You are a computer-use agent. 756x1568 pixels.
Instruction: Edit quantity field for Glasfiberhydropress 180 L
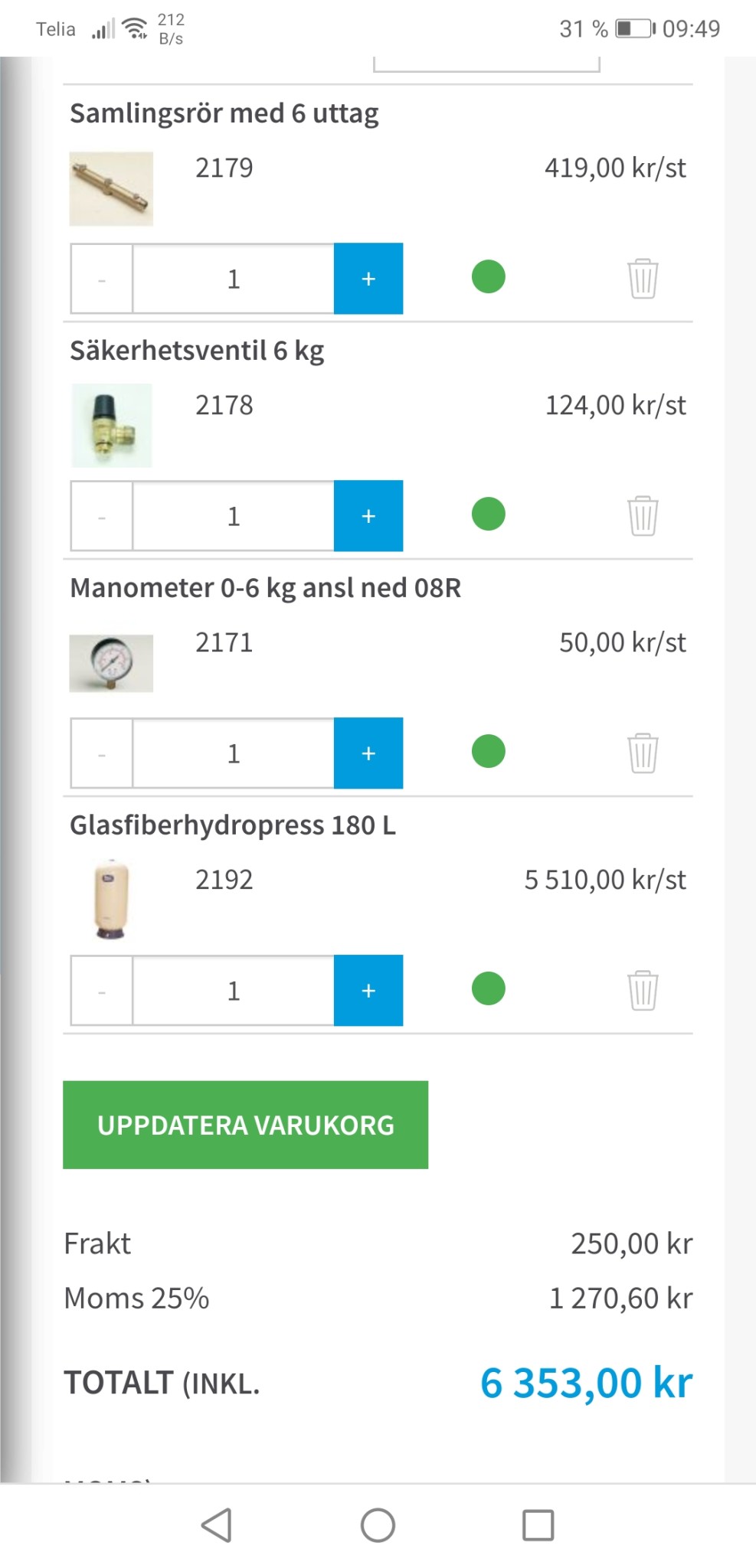[x=234, y=991]
